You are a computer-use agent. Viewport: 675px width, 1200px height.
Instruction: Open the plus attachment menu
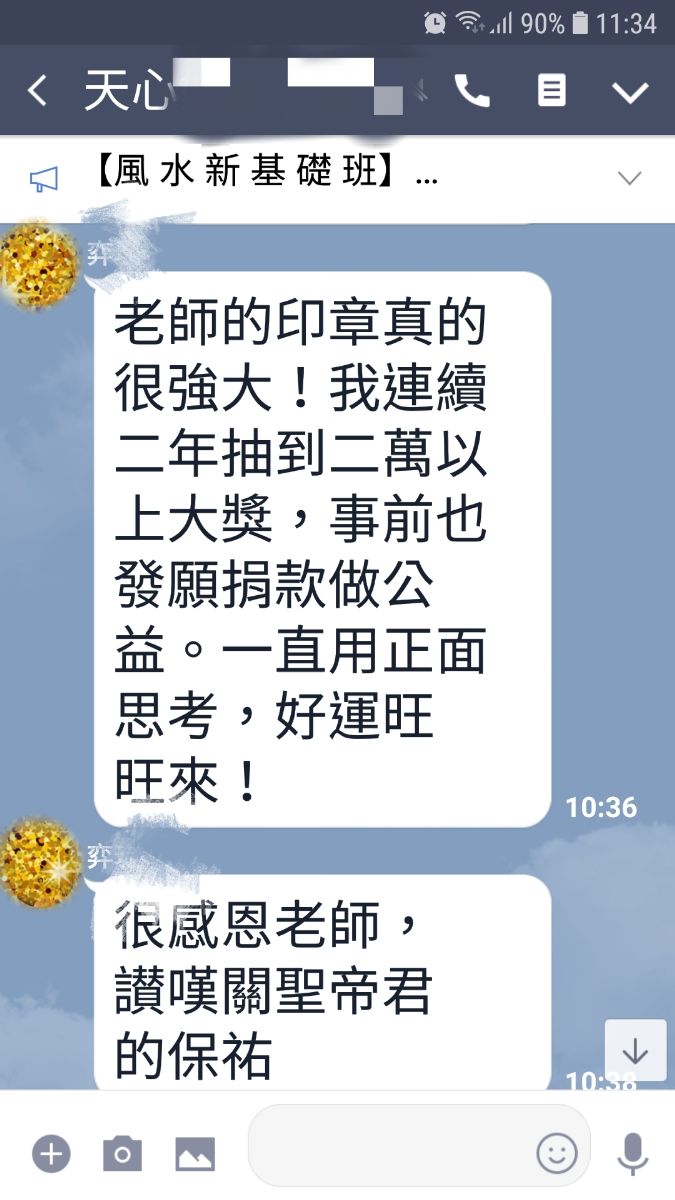(50, 1155)
